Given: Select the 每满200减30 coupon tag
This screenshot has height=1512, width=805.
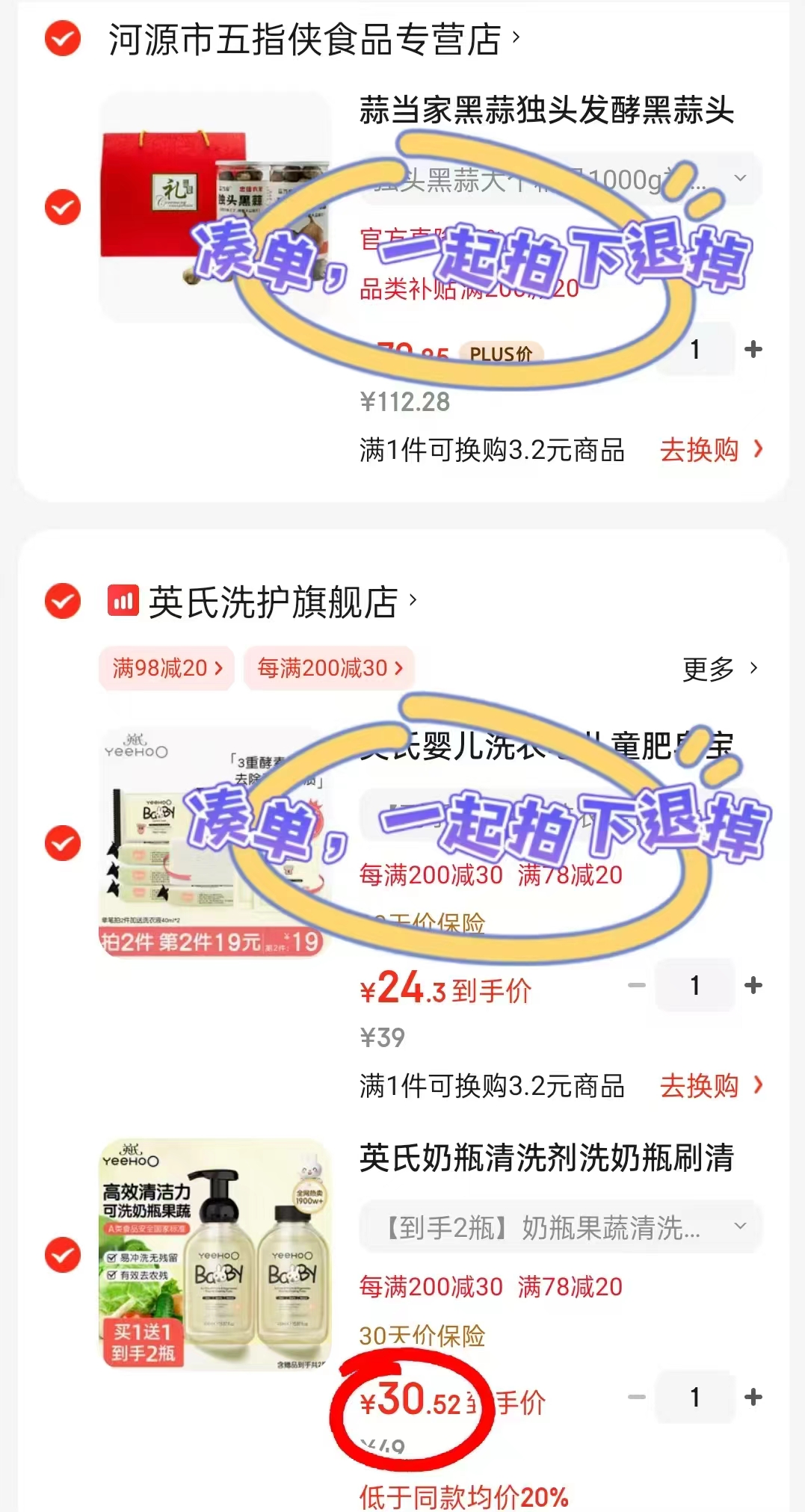Looking at the screenshot, I should click(328, 669).
